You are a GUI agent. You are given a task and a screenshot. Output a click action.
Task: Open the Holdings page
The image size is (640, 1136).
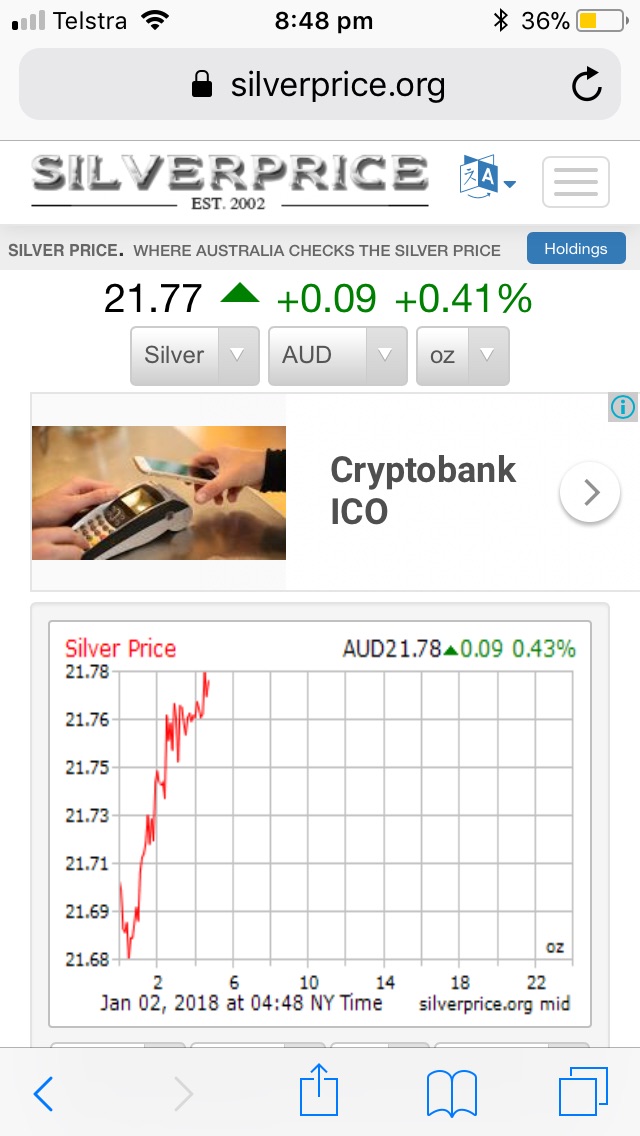click(x=575, y=248)
